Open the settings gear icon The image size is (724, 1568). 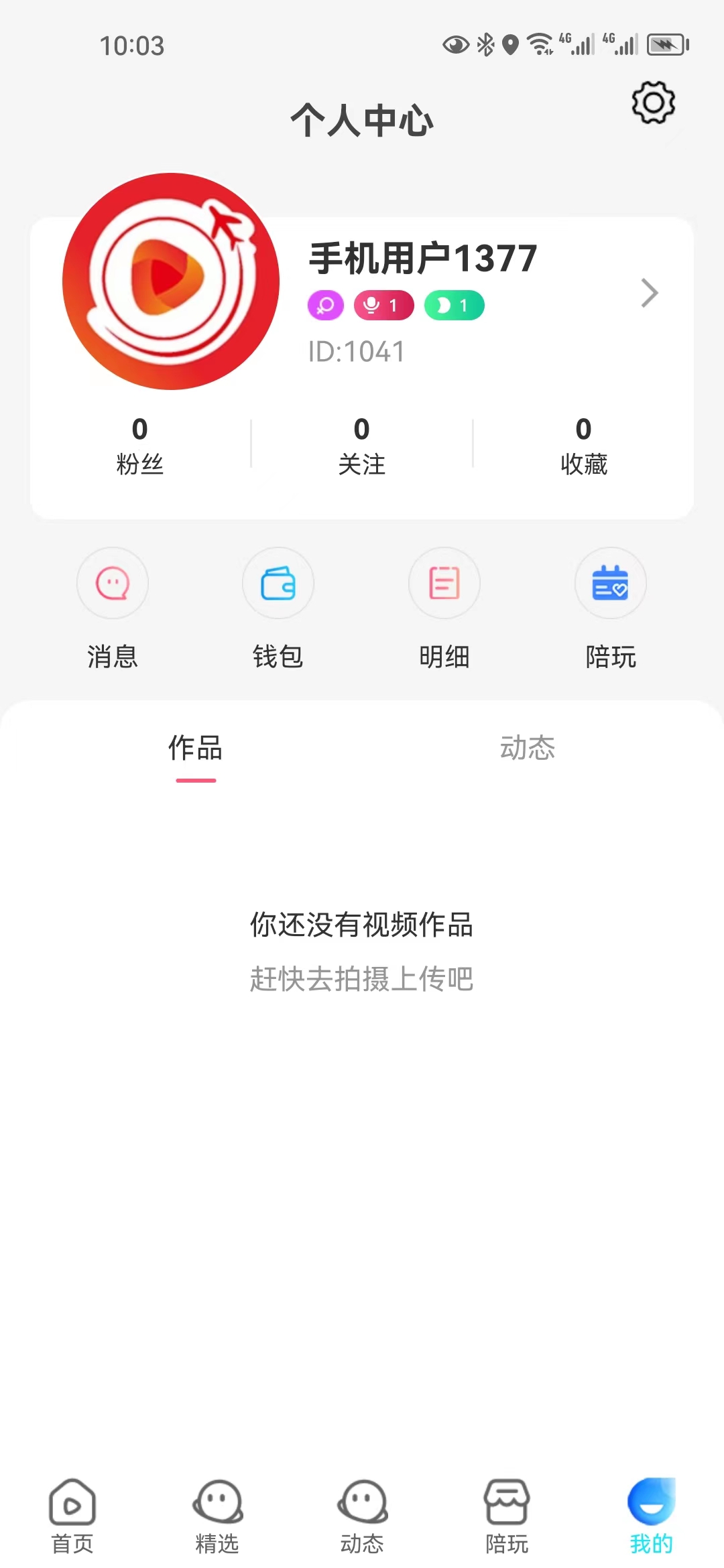[x=653, y=103]
